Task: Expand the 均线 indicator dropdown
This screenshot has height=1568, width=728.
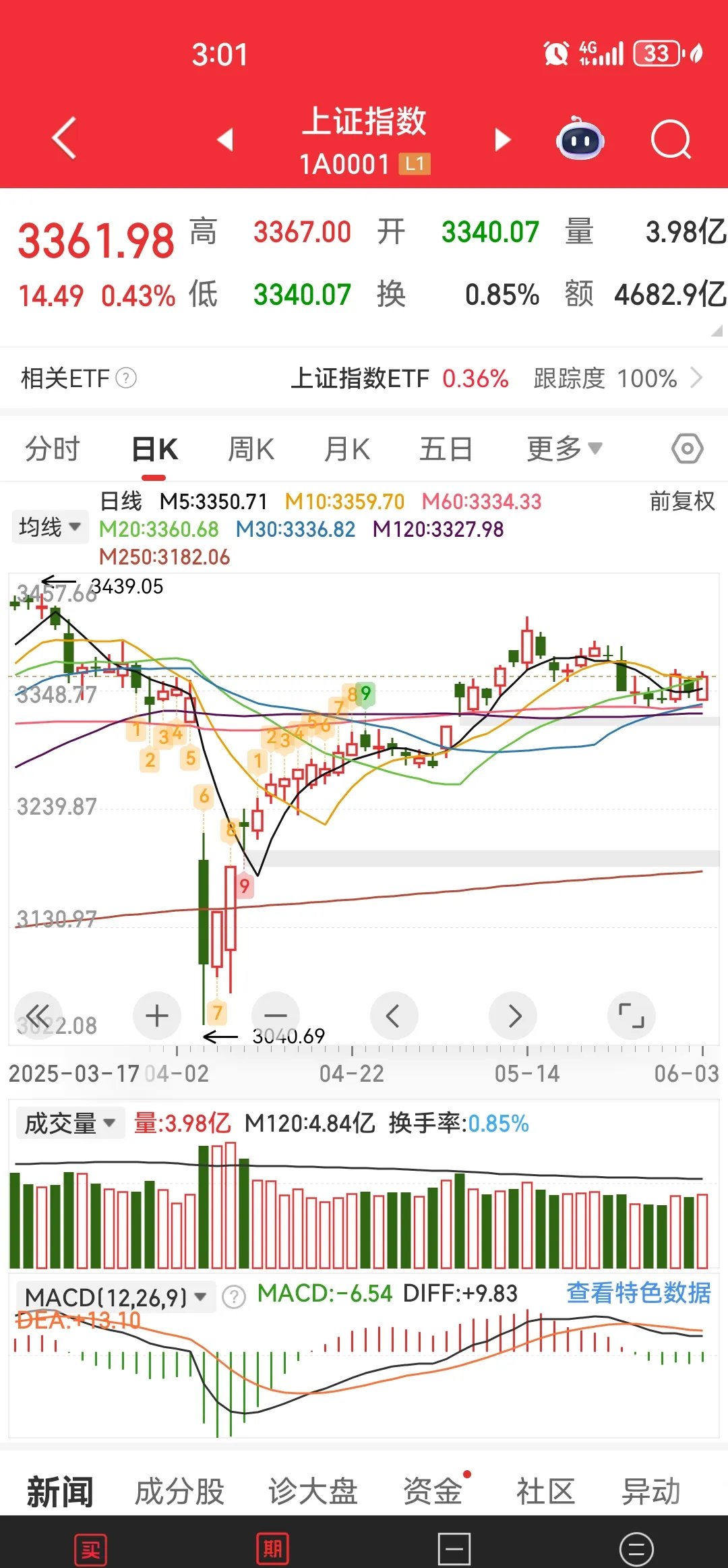Action: tap(50, 527)
